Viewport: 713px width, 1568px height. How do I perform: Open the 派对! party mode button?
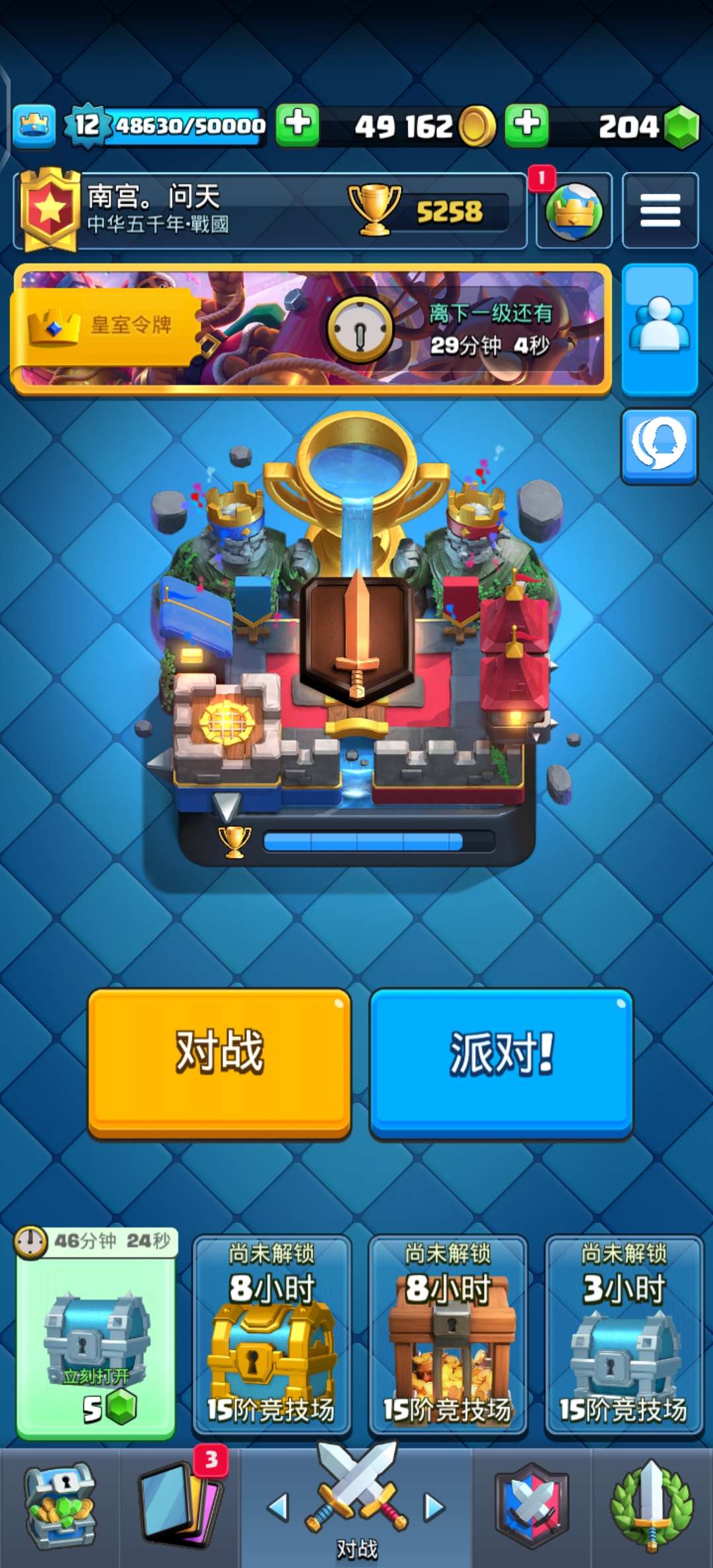pos(501,1062)
